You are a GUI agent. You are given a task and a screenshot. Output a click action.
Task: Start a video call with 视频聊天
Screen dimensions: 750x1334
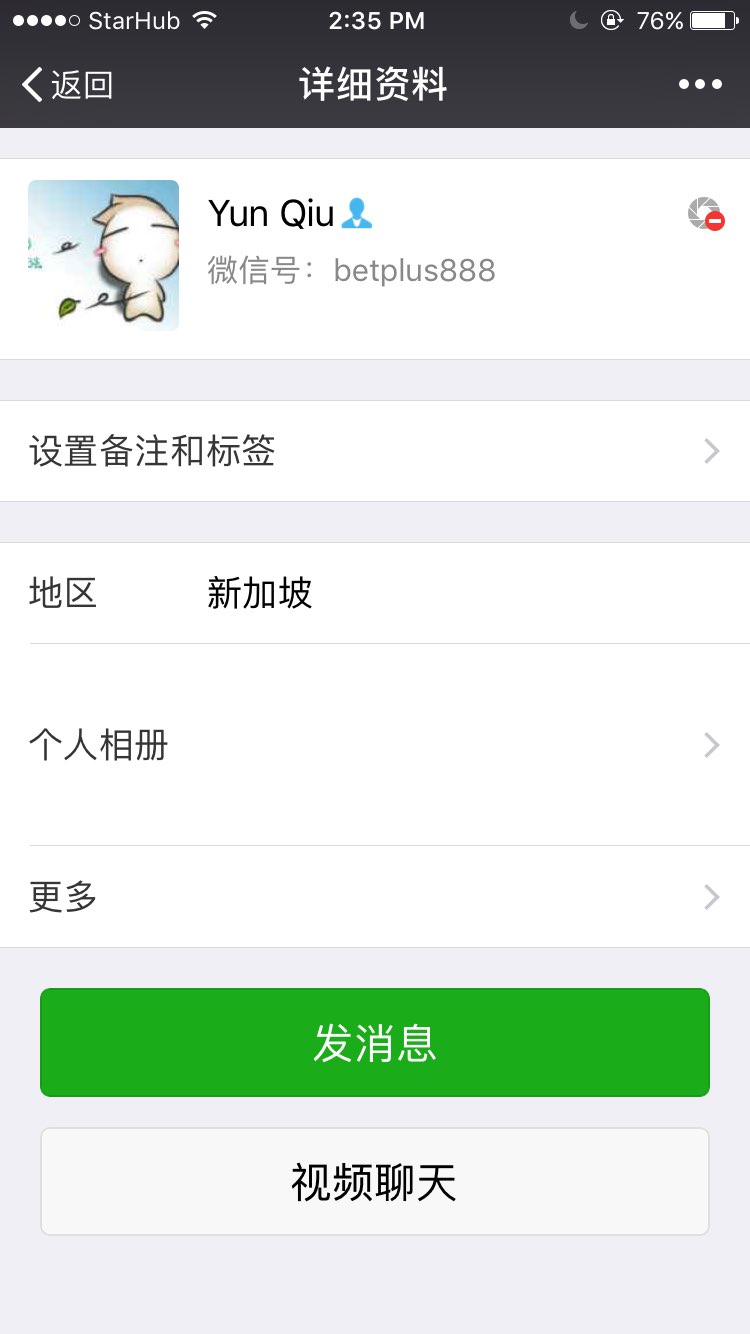(x=375, y=1182)
